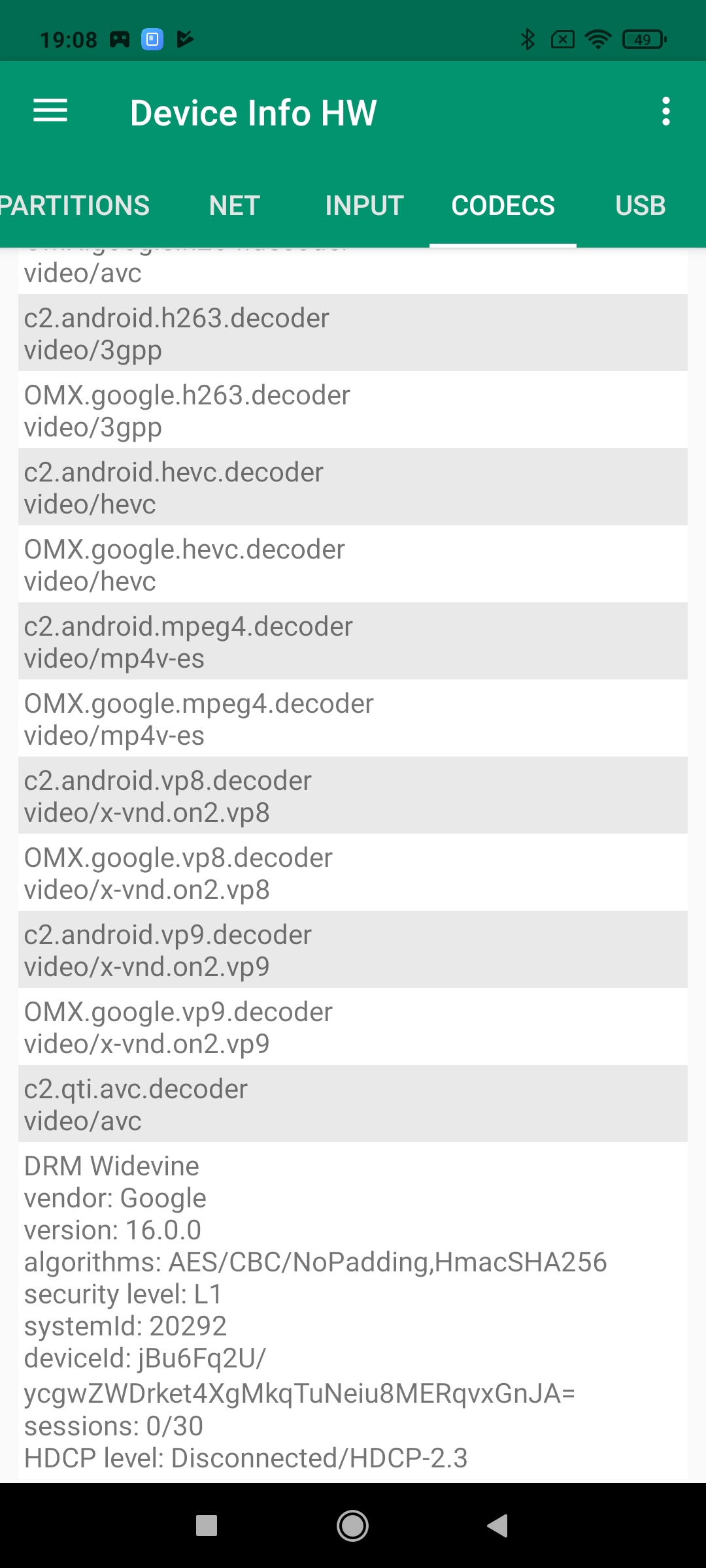
Task: Open the three-dot overflow menu
Action: point(665,112)
